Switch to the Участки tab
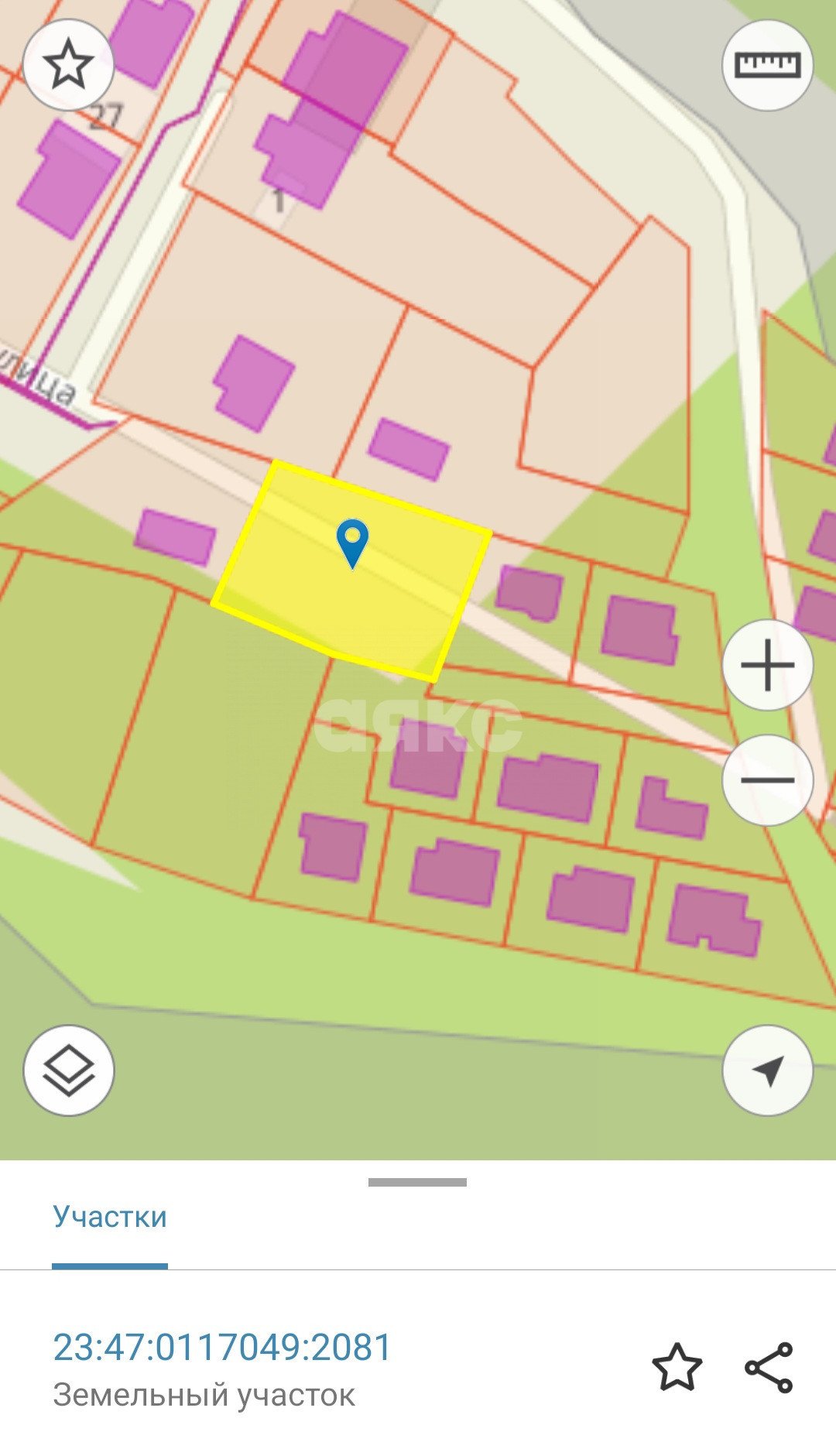The image size is (836, 1456). [x=110, y=1217]
